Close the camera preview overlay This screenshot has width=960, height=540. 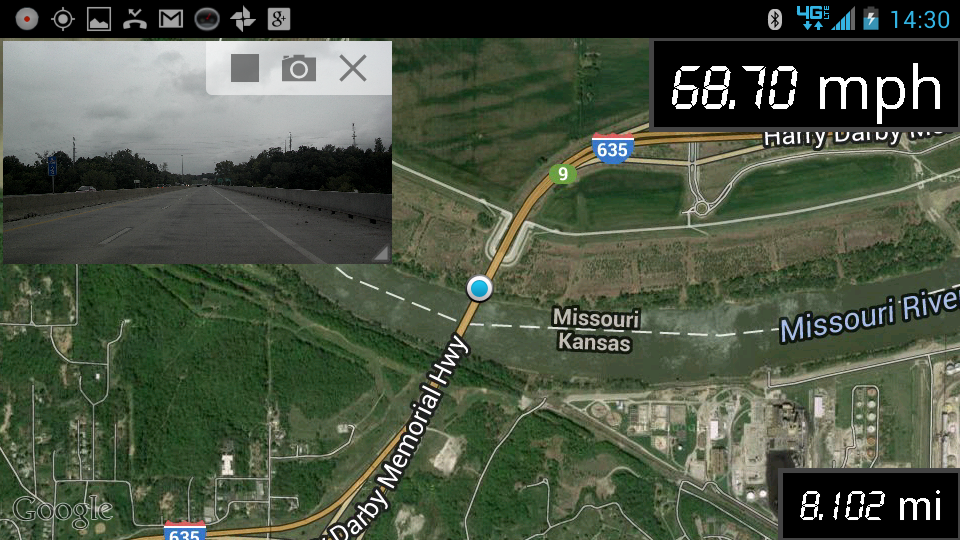(352, 68)
